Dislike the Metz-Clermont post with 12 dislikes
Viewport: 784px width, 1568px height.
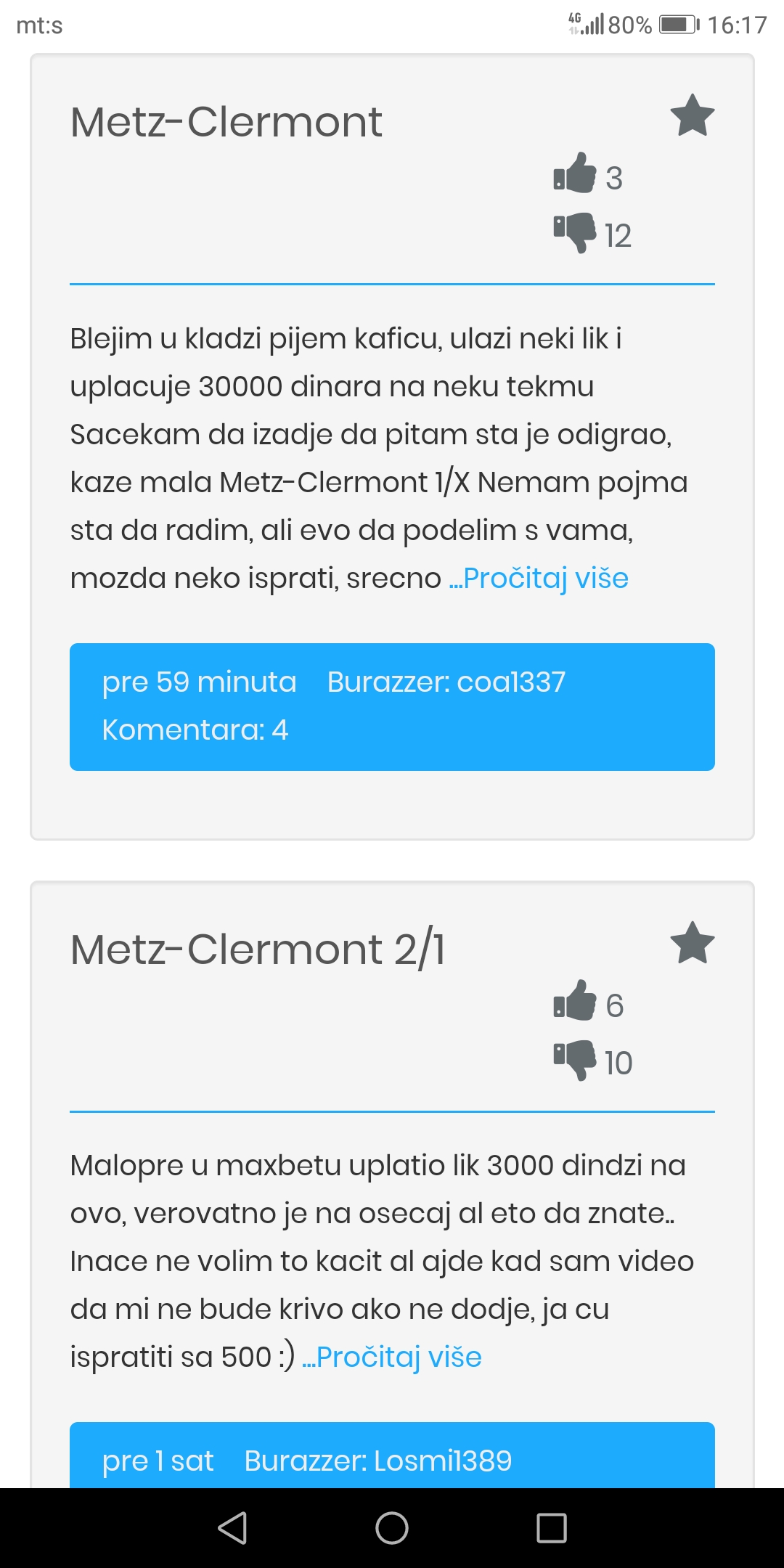575,232
